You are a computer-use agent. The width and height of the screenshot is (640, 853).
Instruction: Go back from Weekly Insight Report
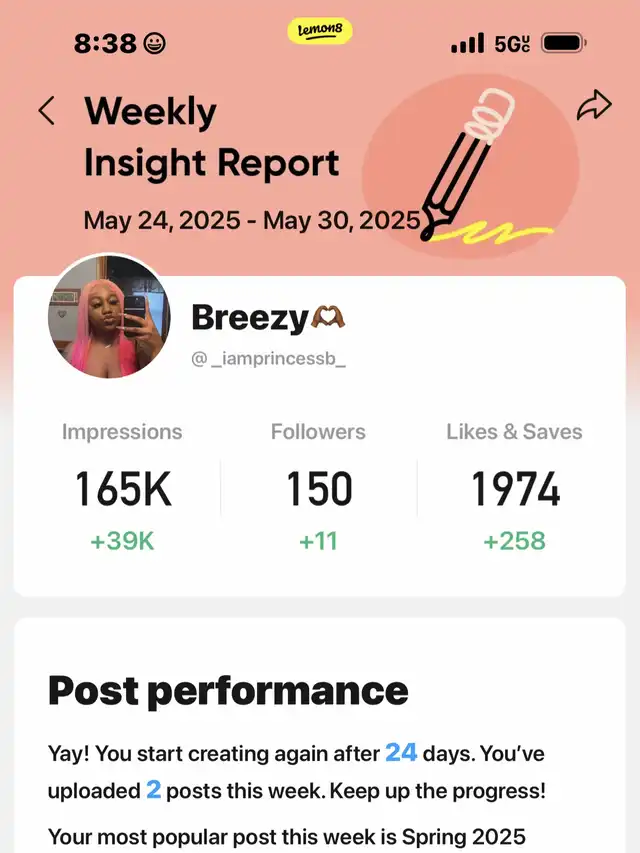pyautogui.click(x=46, y=110)
